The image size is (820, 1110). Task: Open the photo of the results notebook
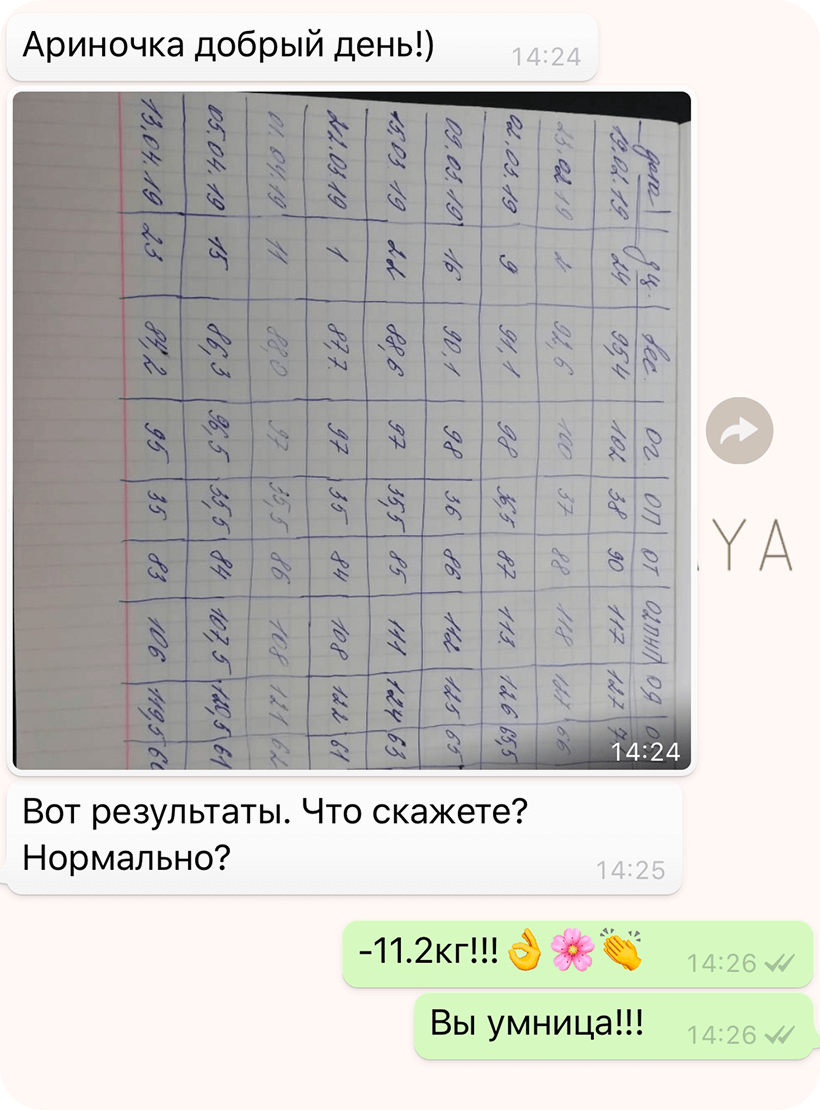coord(350,430)
